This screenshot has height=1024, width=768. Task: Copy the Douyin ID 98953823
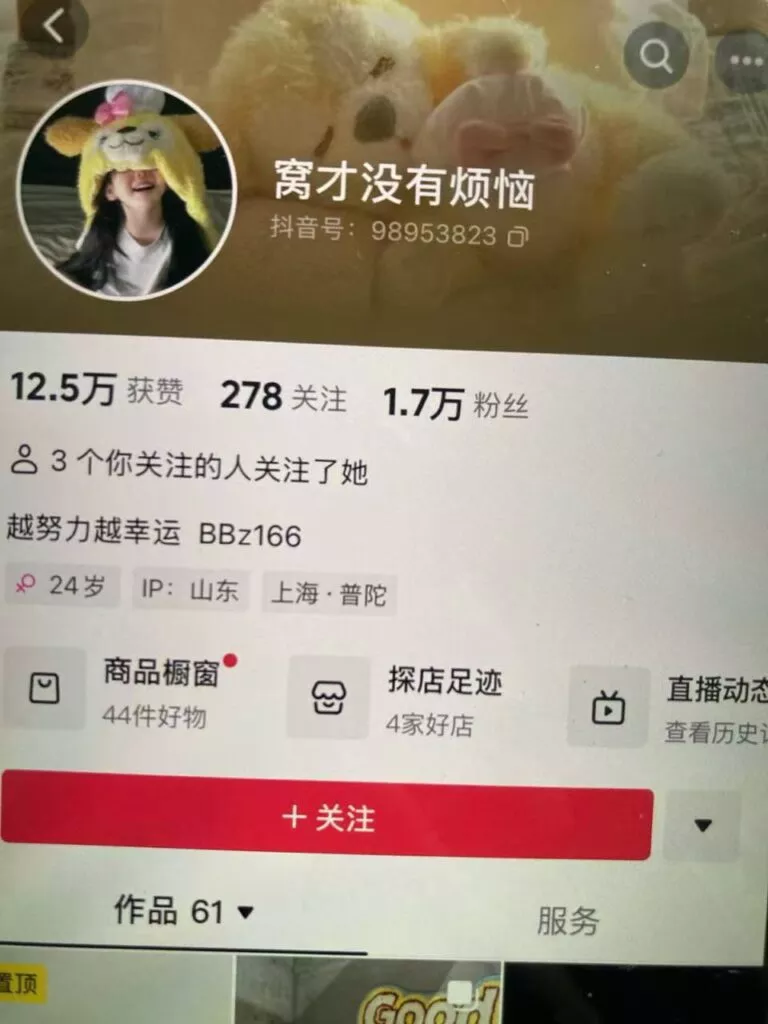pyautogui.click(x=518, y=236)
